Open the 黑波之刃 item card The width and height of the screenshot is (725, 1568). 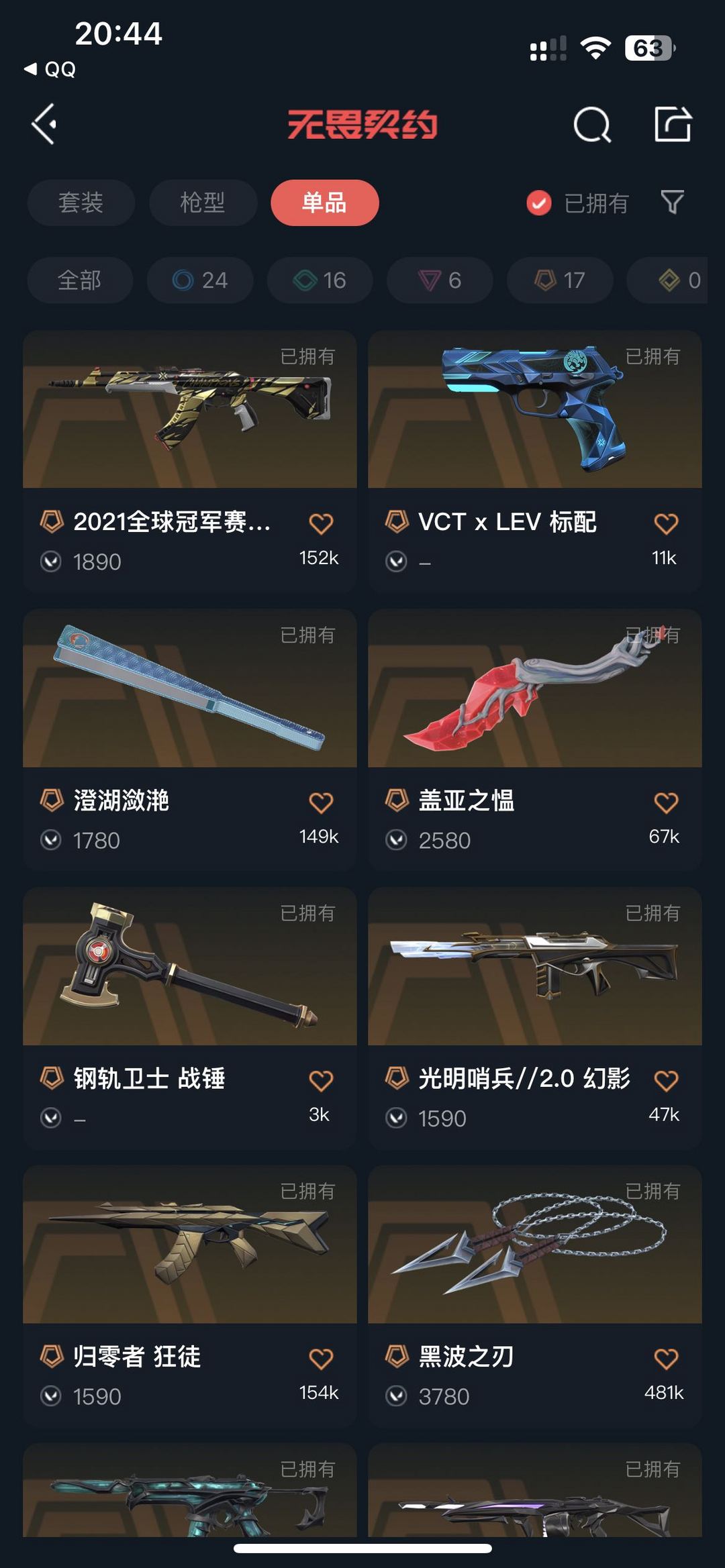pos(535,1296)
